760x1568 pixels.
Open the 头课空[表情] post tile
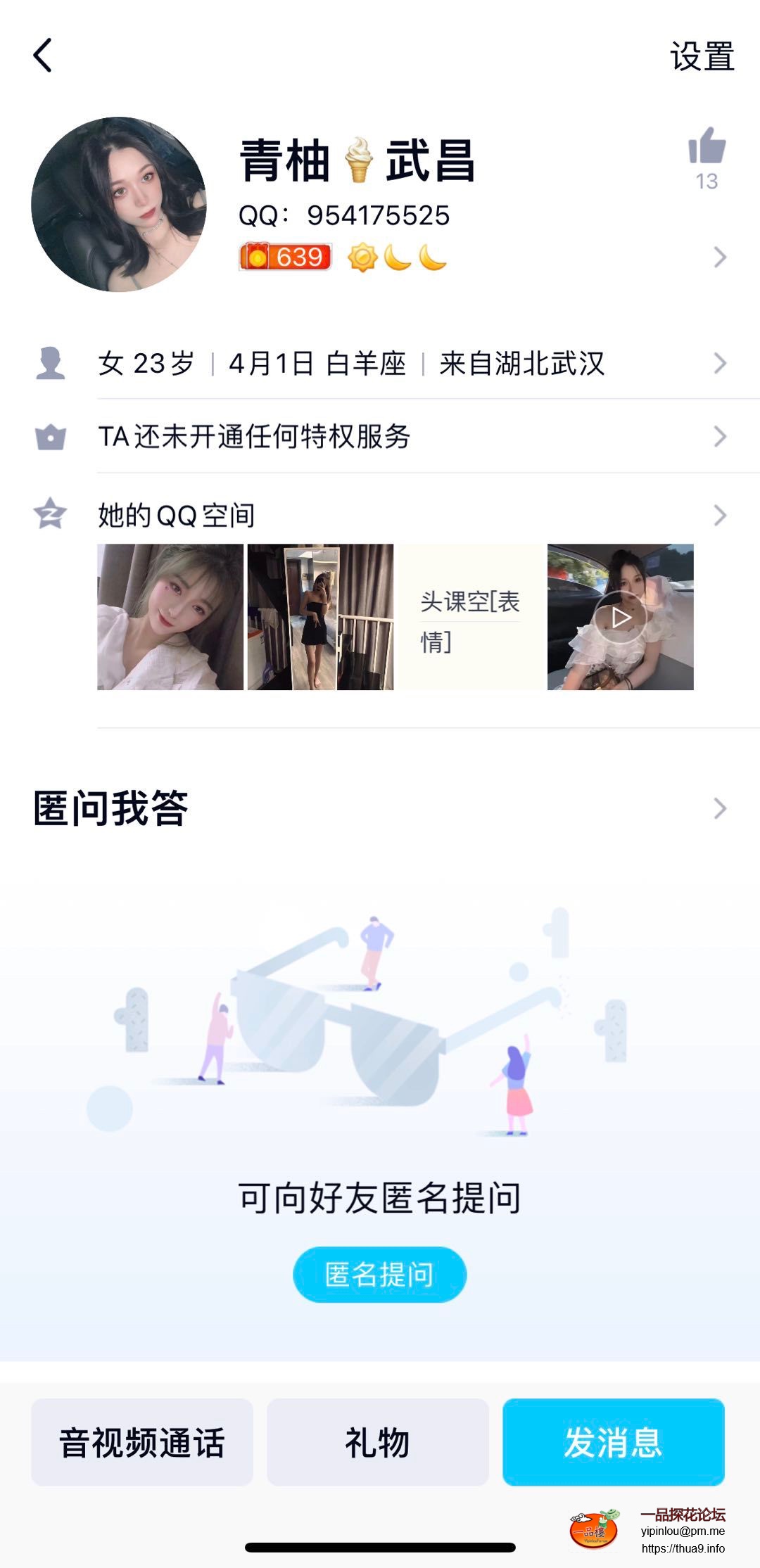(x=470, y=617)
